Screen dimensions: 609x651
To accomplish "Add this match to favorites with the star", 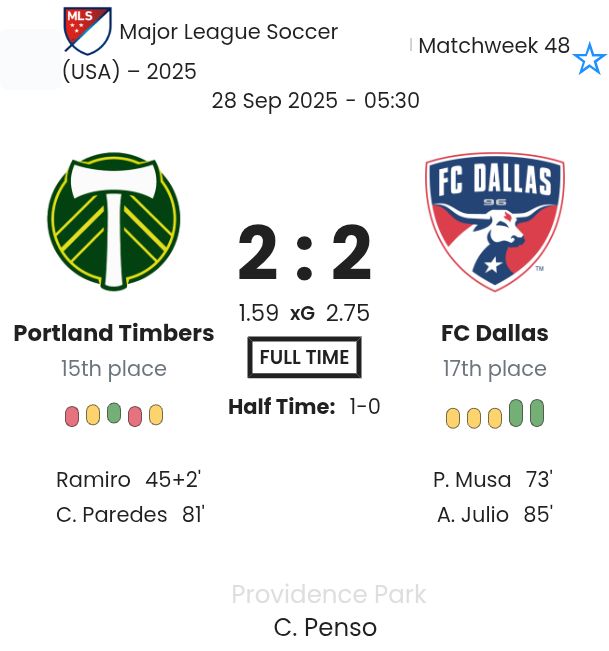I will (x=589, y=60).
